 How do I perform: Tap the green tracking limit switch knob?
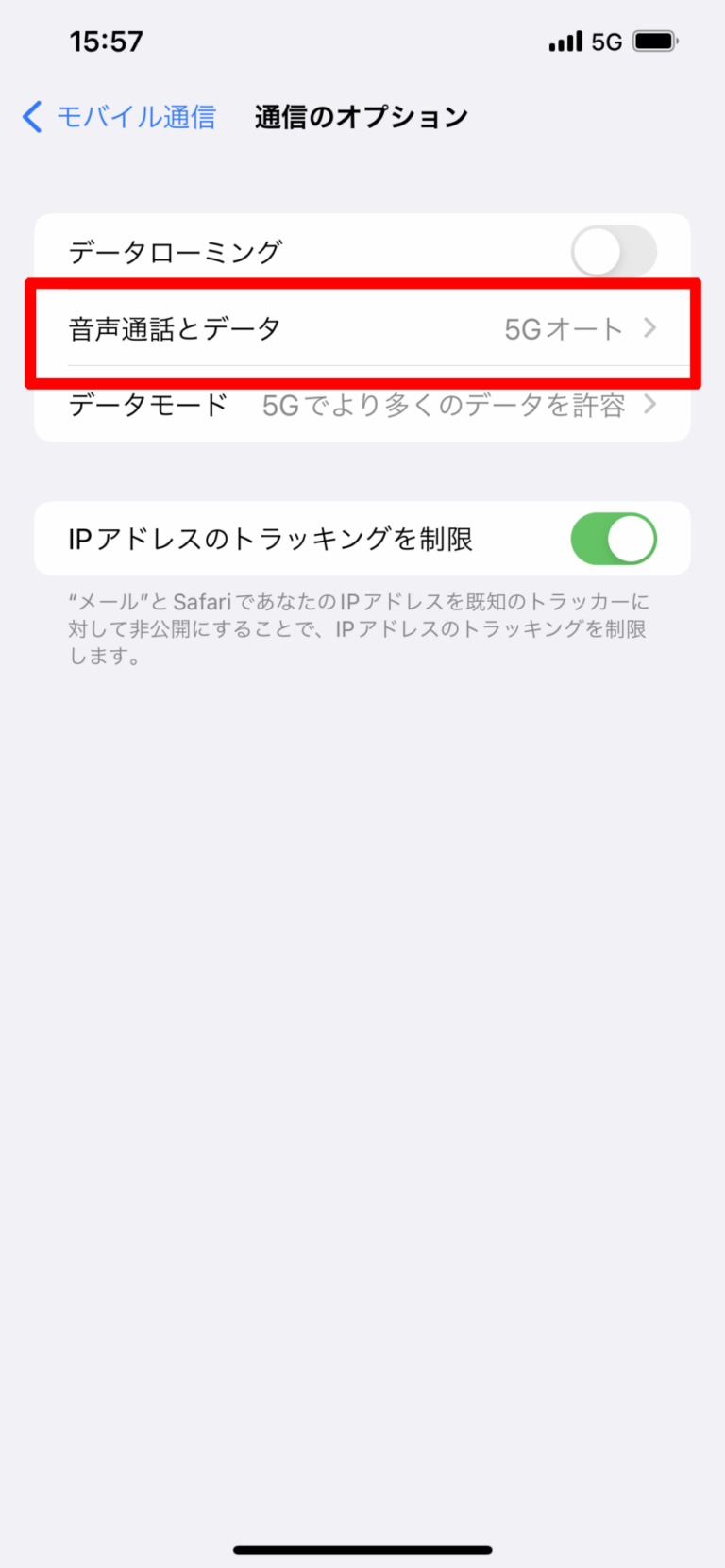(631, 539)
